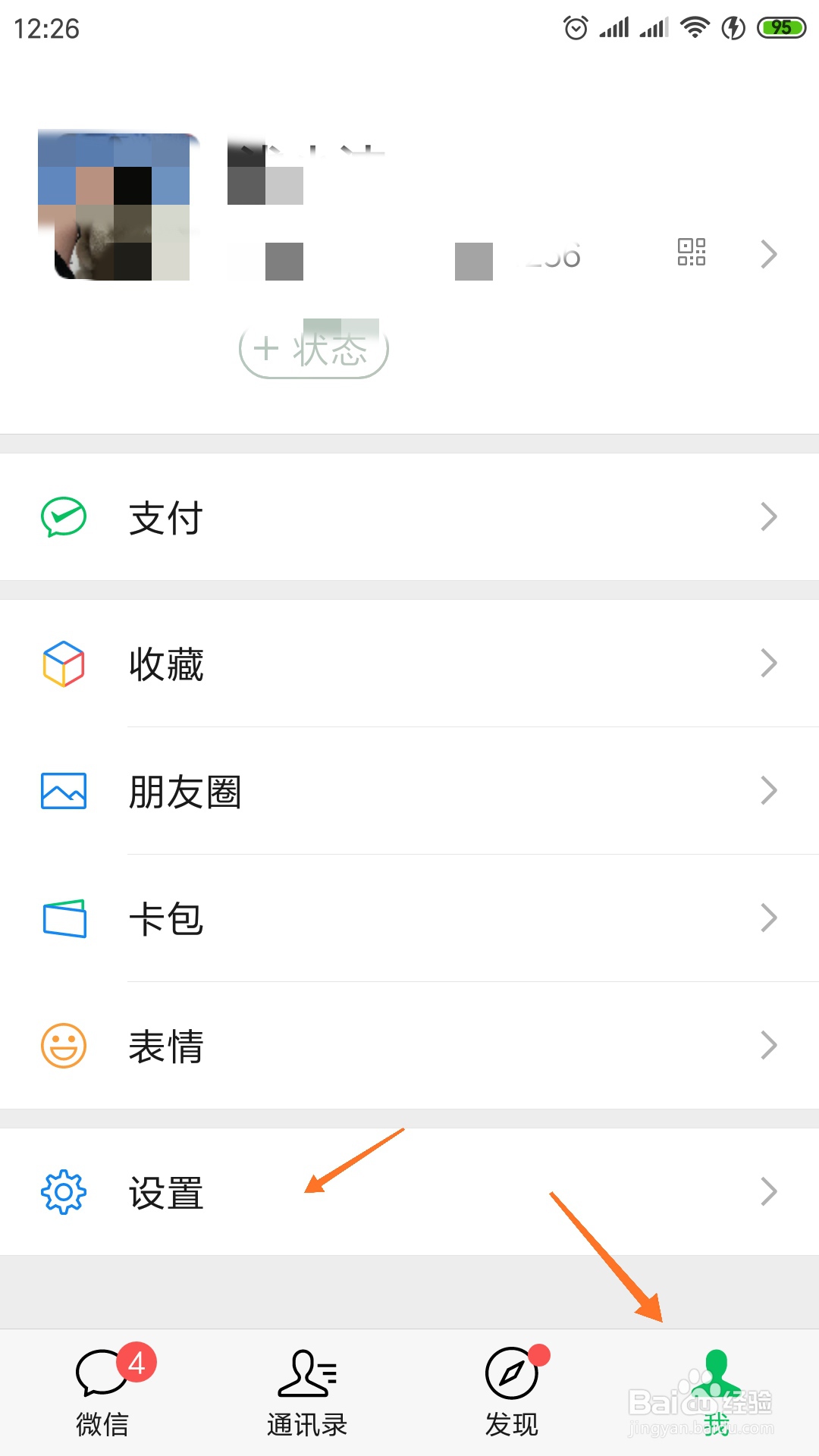Open the 支付 payment row

coord(409,517)
